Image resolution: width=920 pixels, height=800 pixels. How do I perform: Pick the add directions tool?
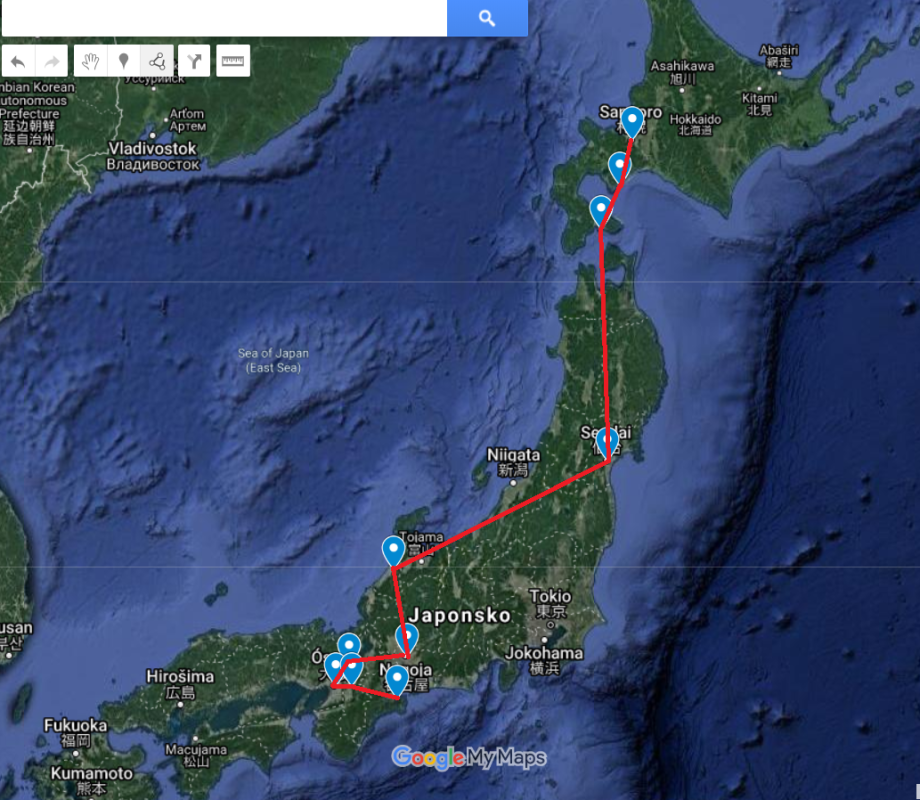point(194,61)
